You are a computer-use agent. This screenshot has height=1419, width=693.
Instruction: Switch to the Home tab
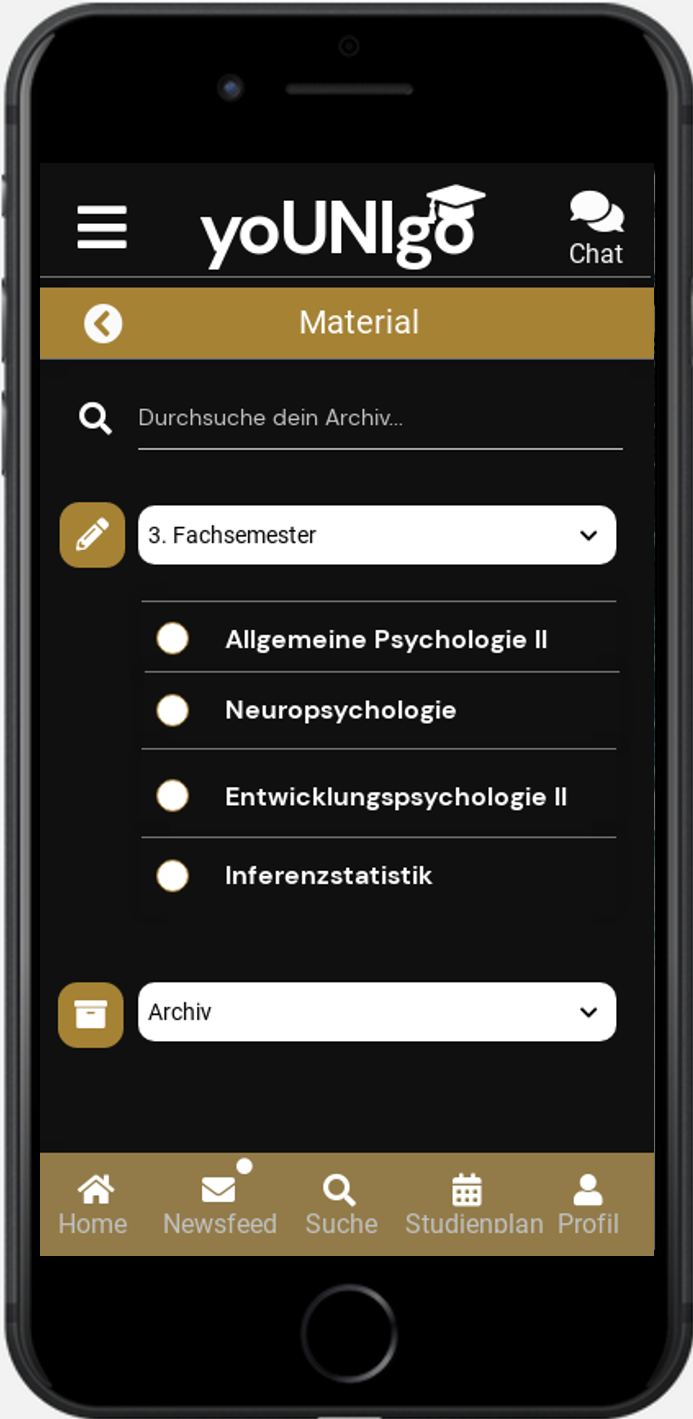click(x=93, y=1204)
